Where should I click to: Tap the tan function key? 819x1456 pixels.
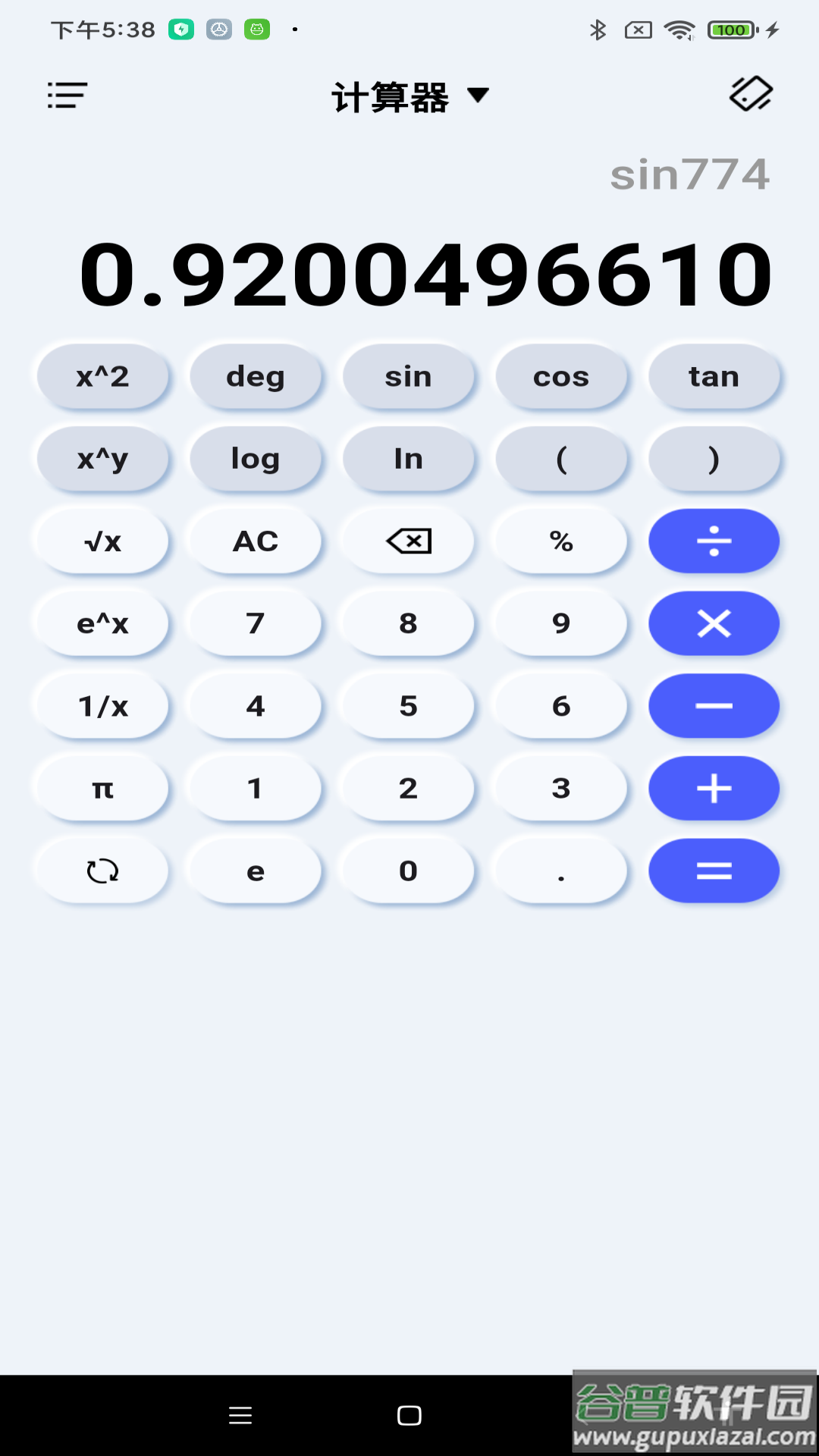(714, 376)
